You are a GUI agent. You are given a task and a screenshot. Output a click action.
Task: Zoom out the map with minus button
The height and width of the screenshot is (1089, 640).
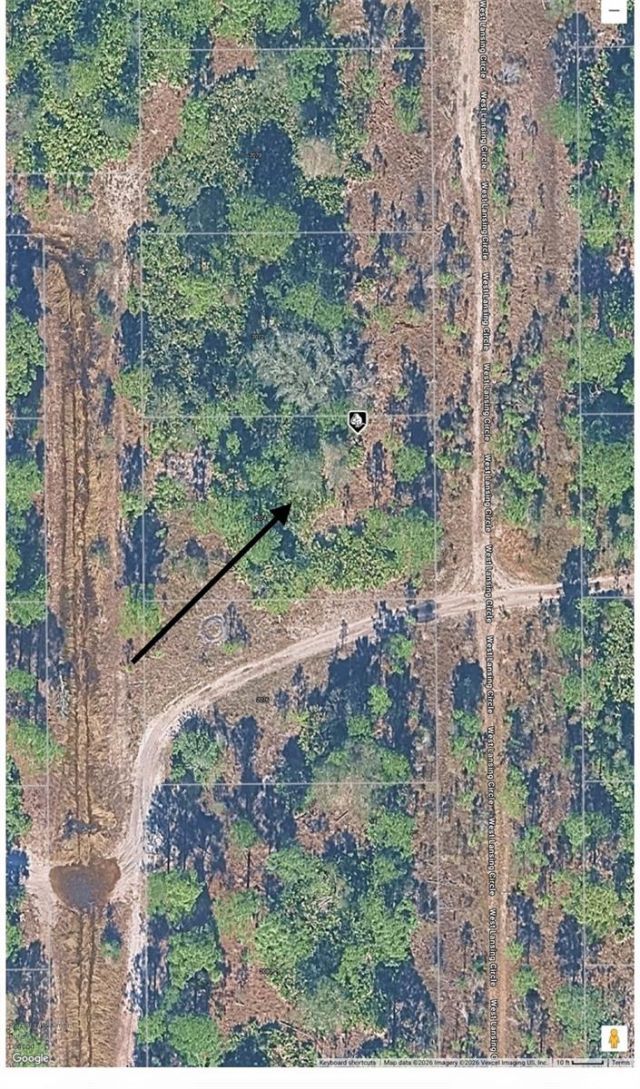(613, 11)
